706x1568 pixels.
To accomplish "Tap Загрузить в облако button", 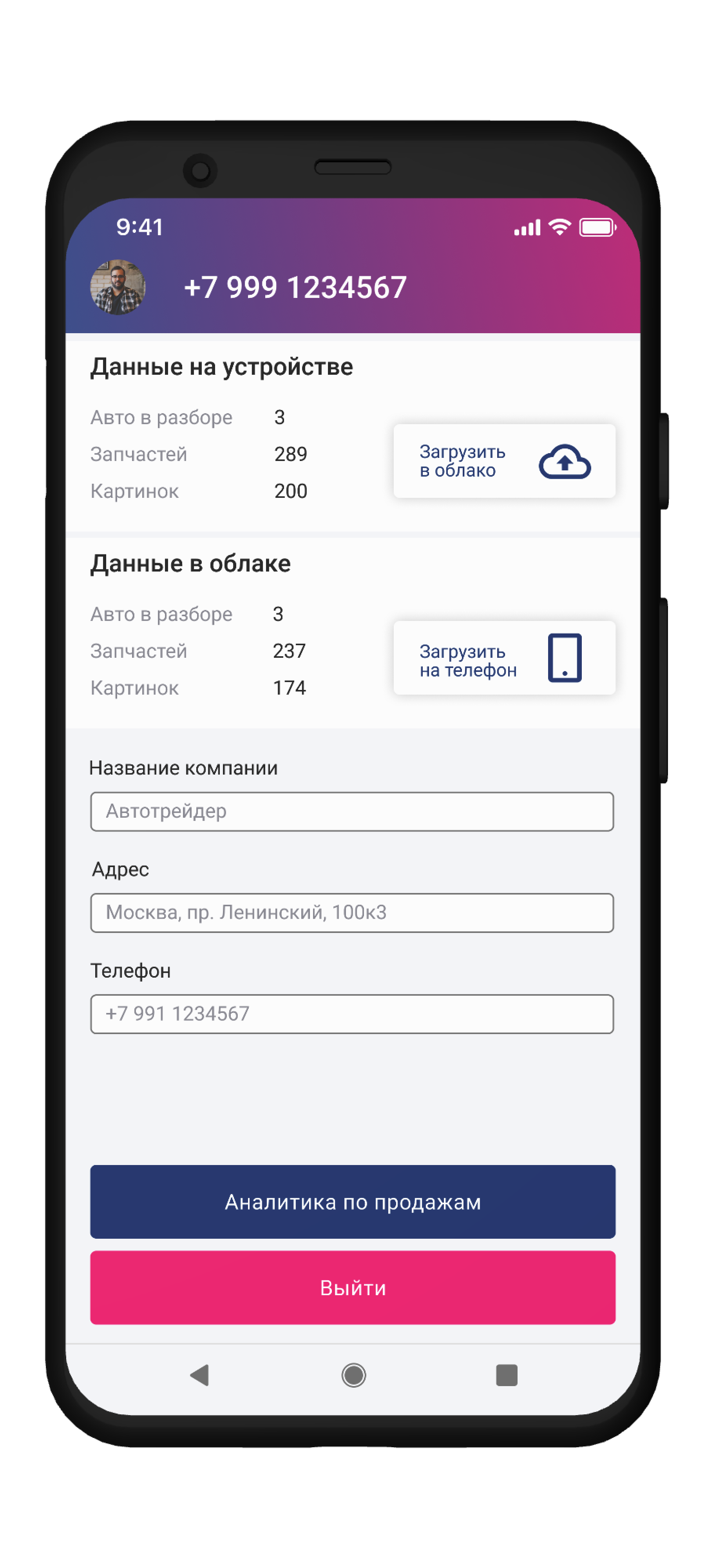I will (x=504, y=461).
